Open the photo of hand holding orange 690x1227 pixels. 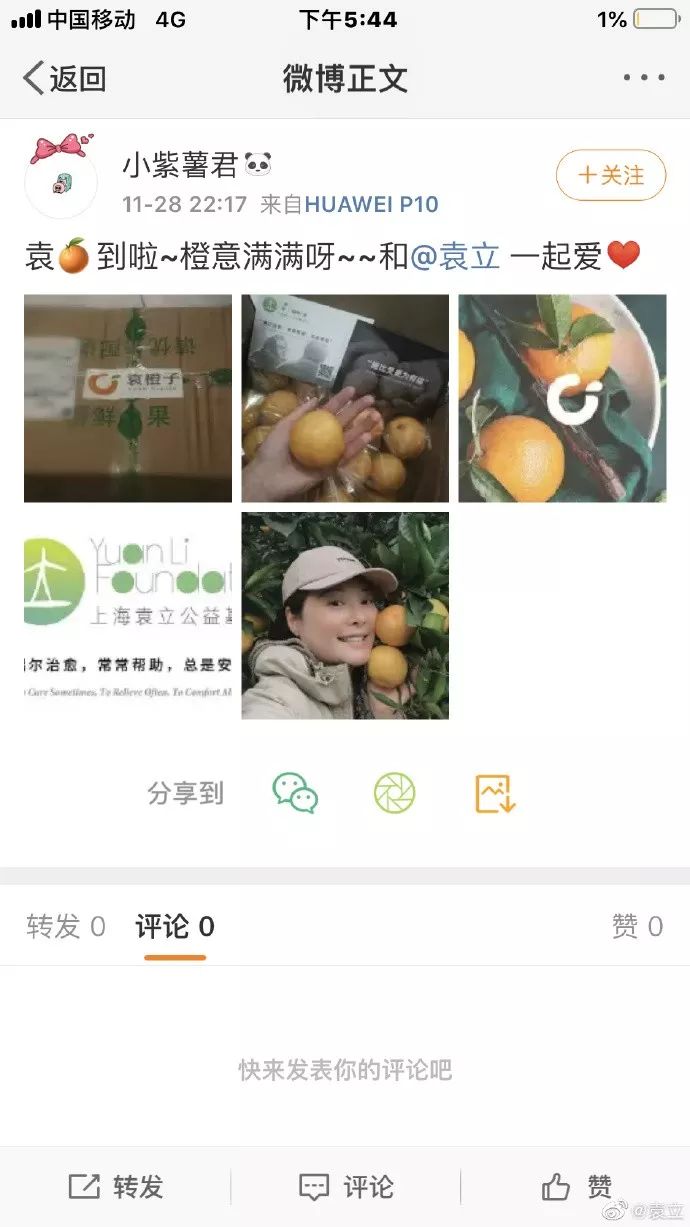tap(345, 398)
